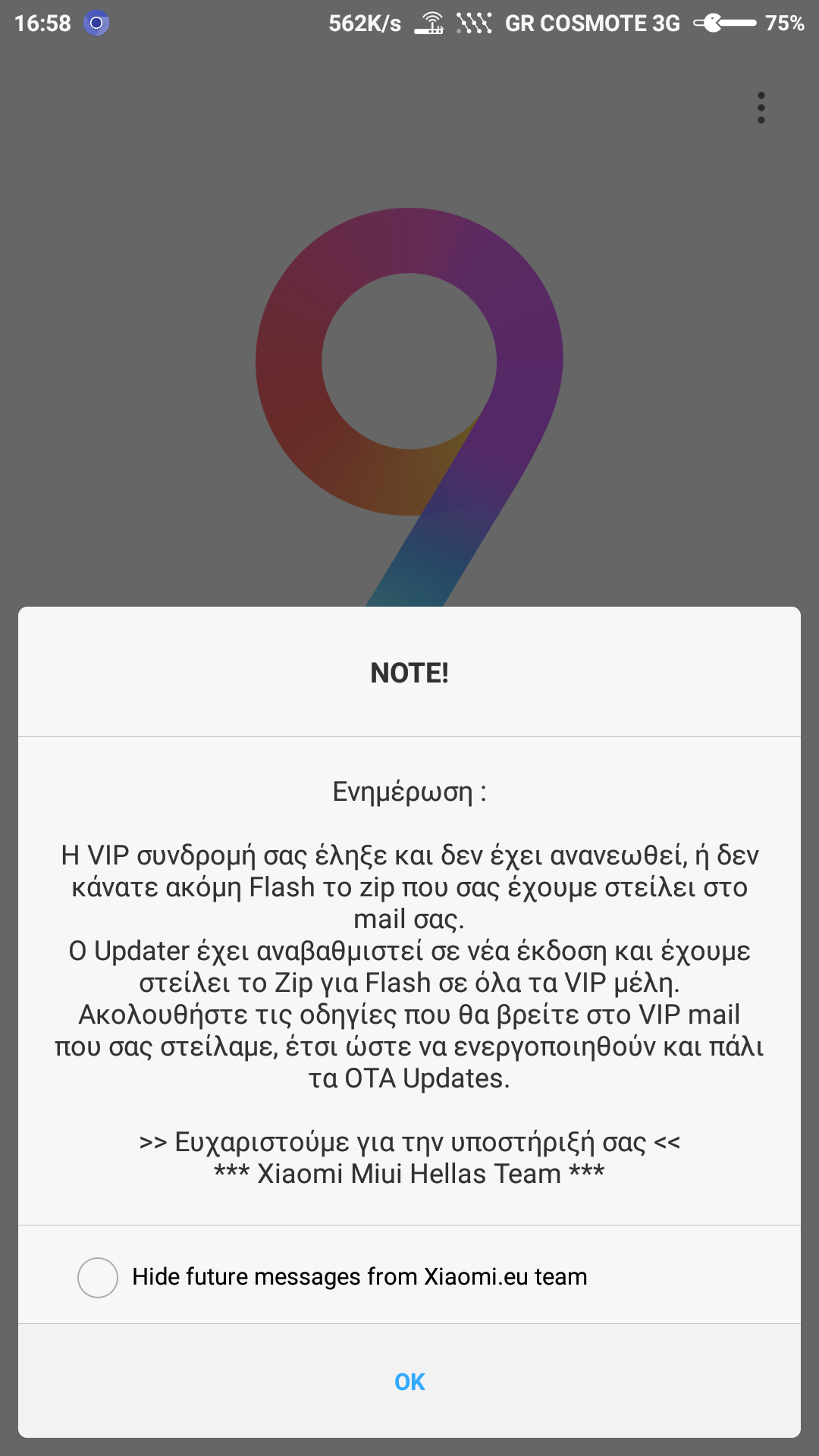Dismiss the note with OK
The height and width of the screenshot is (1456, 819).
[409, 1382]
